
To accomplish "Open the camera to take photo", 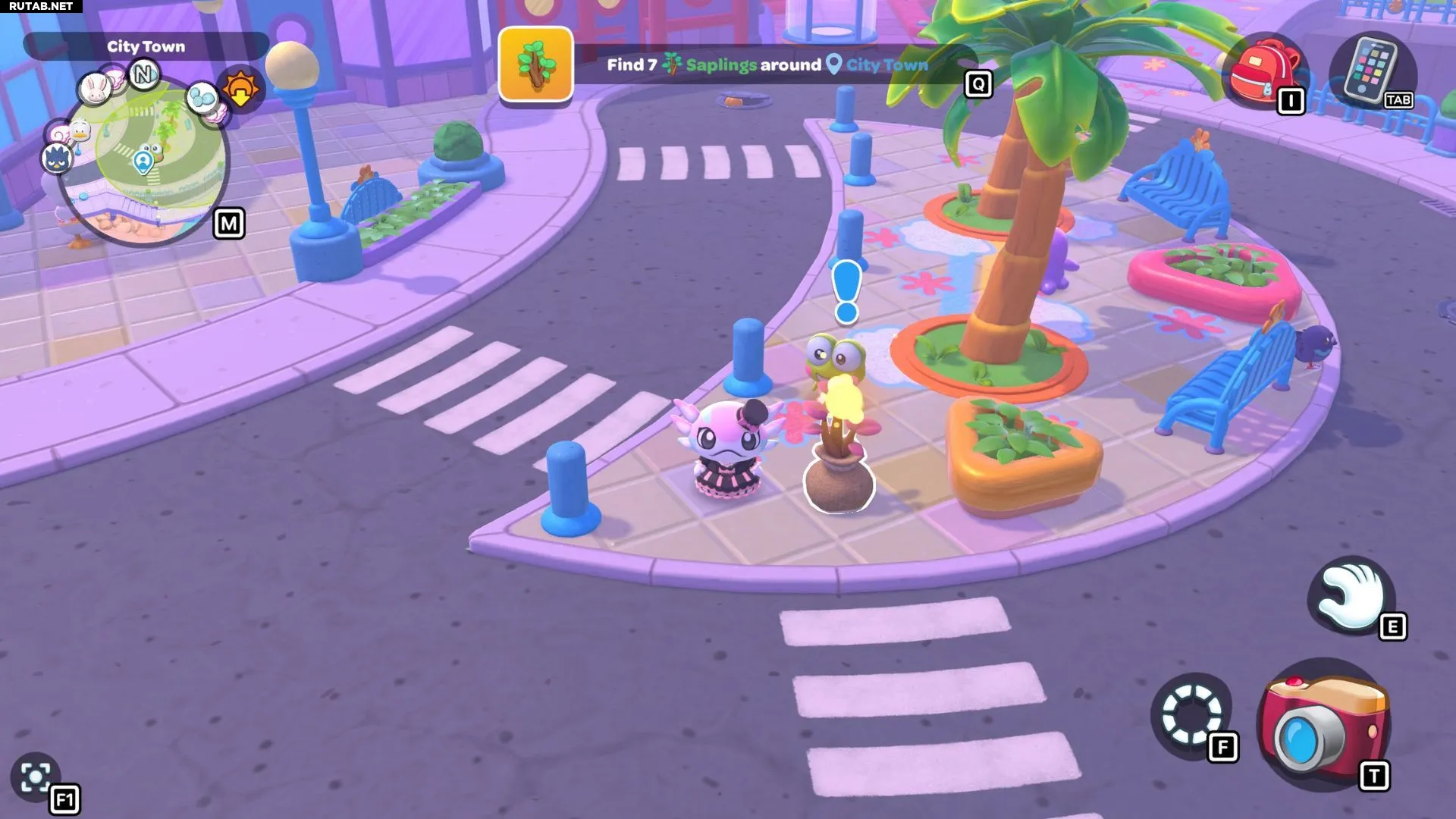I will point(1325,724).
